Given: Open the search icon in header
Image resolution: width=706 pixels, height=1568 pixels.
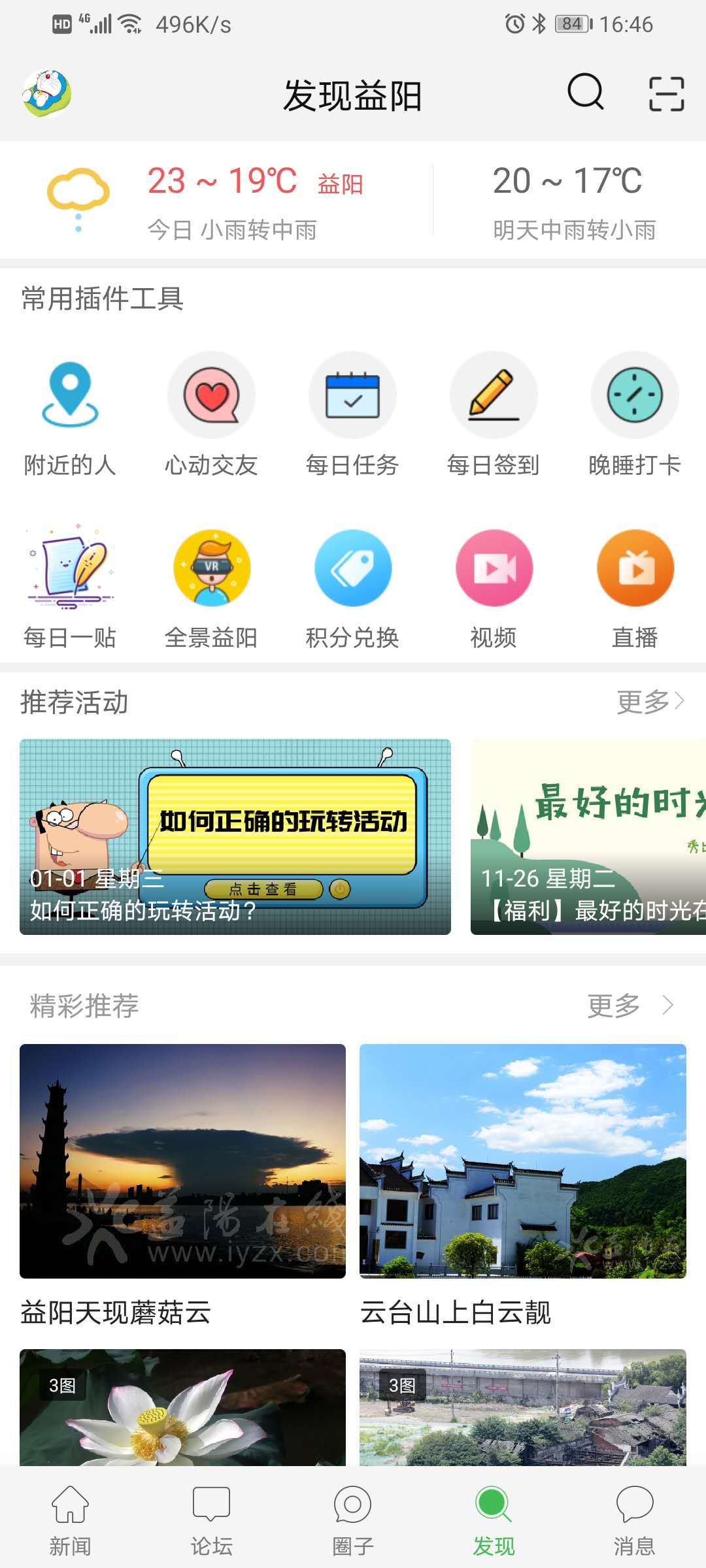Looking at the screenshot, I should [x=585, y=92].
